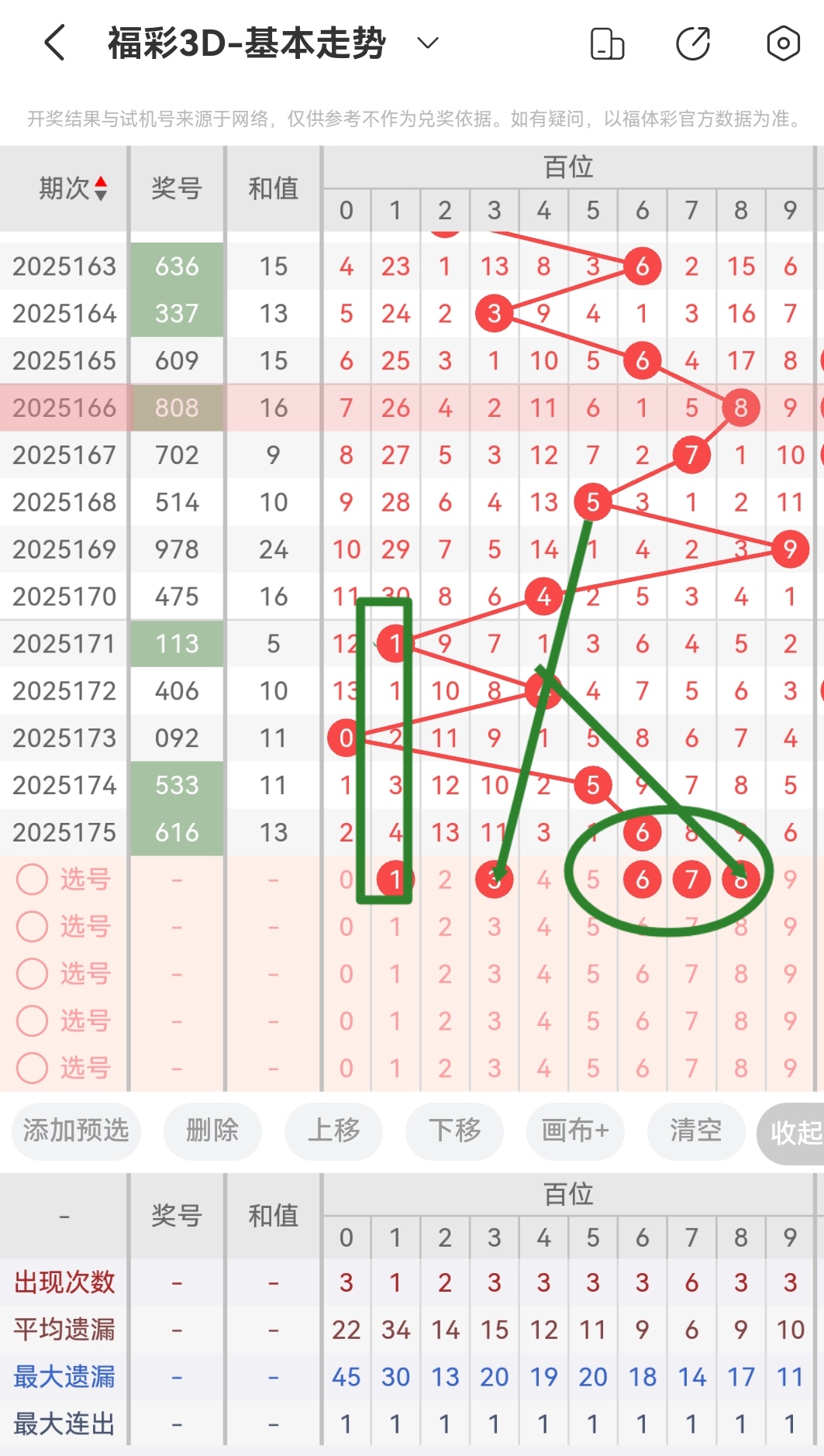Open chart settings hexagon icon
The height and width of the screenshot is (1456, 824).
click(x=783, y=43)
